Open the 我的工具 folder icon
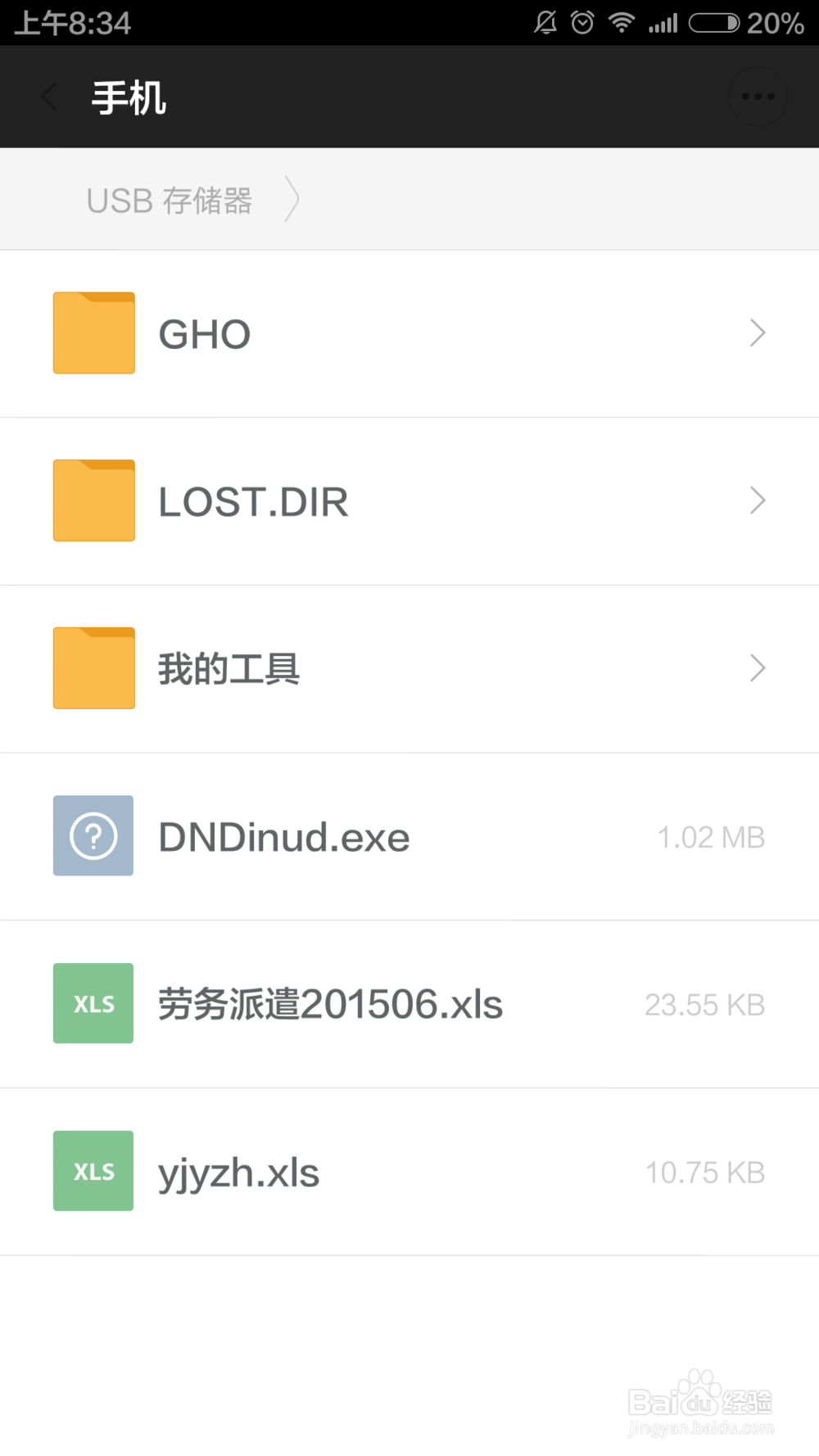This screenshot has width=819, height=1456. (93, 667)
